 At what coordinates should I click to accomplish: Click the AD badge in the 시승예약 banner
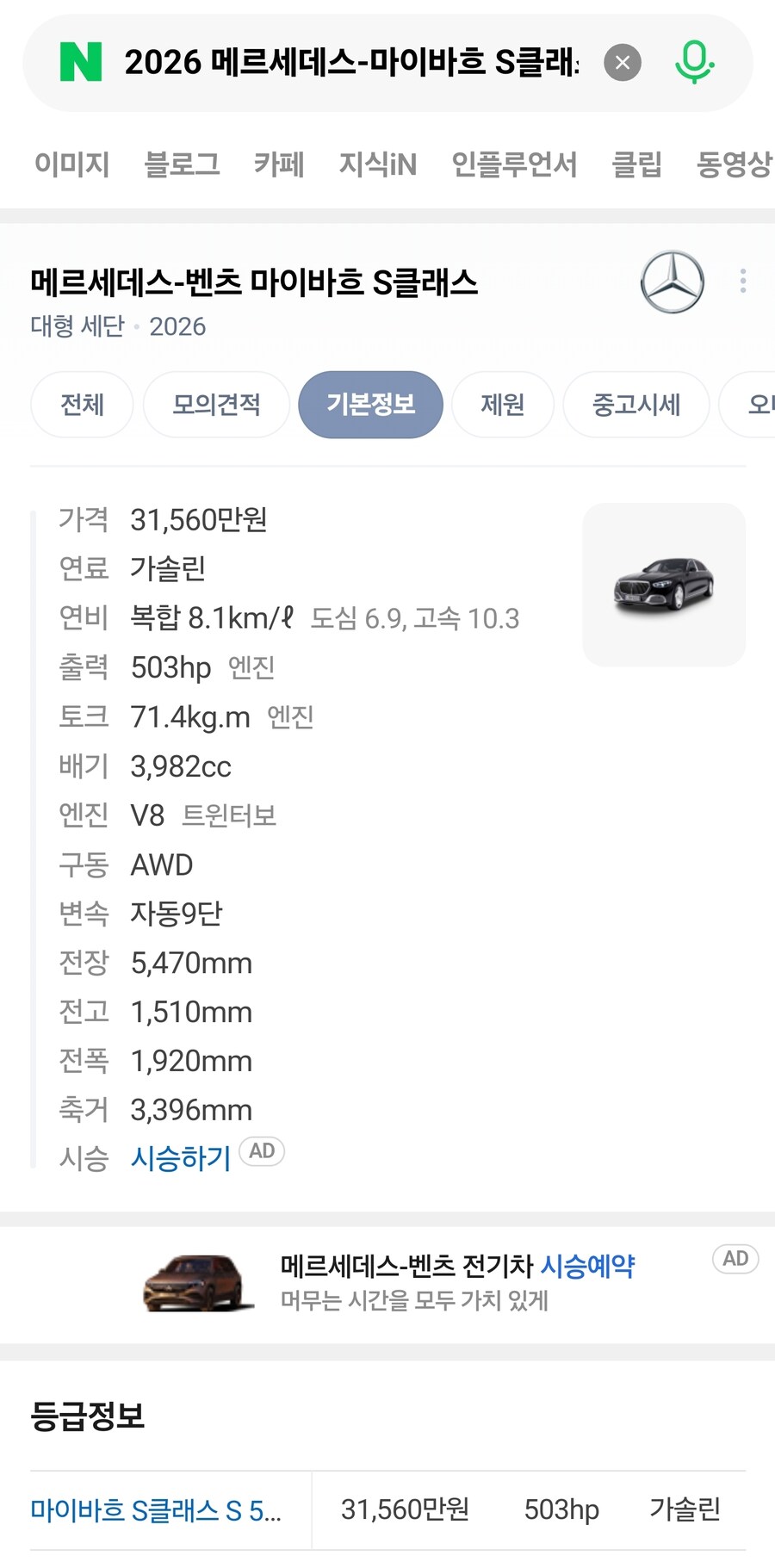coord(735,1259)
